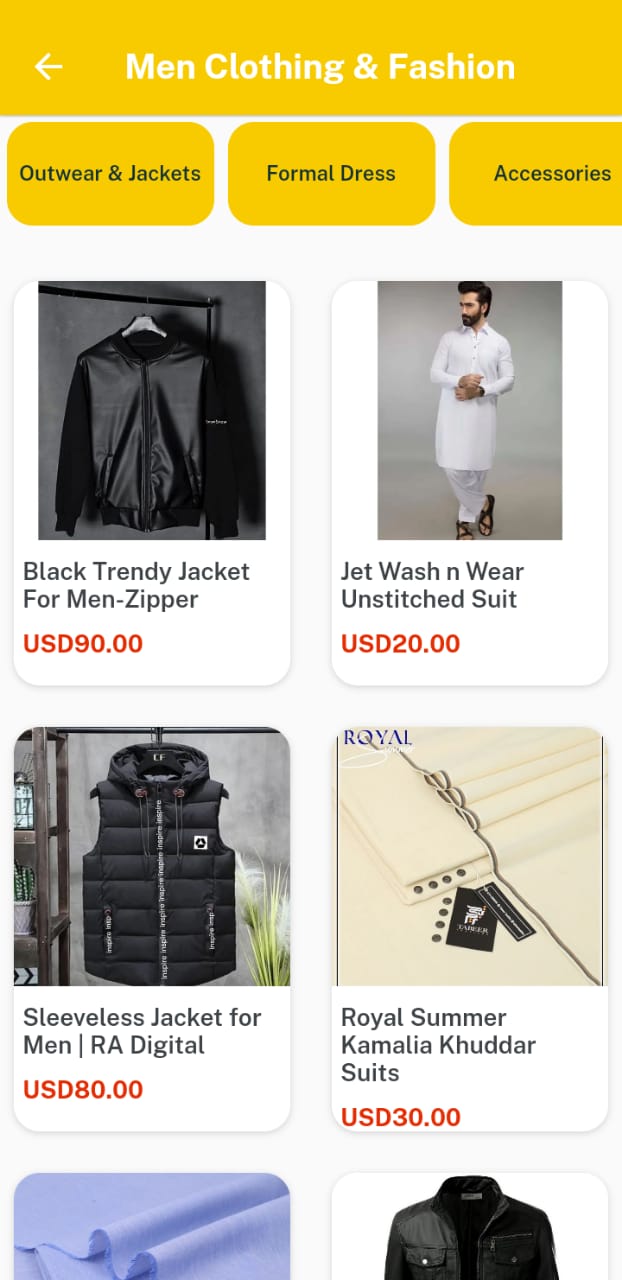The height and width of the screenshot is (1280, 622).
Task: Choose the Accessories category chip
Action: pyautogui.click(x=536, y=173)
